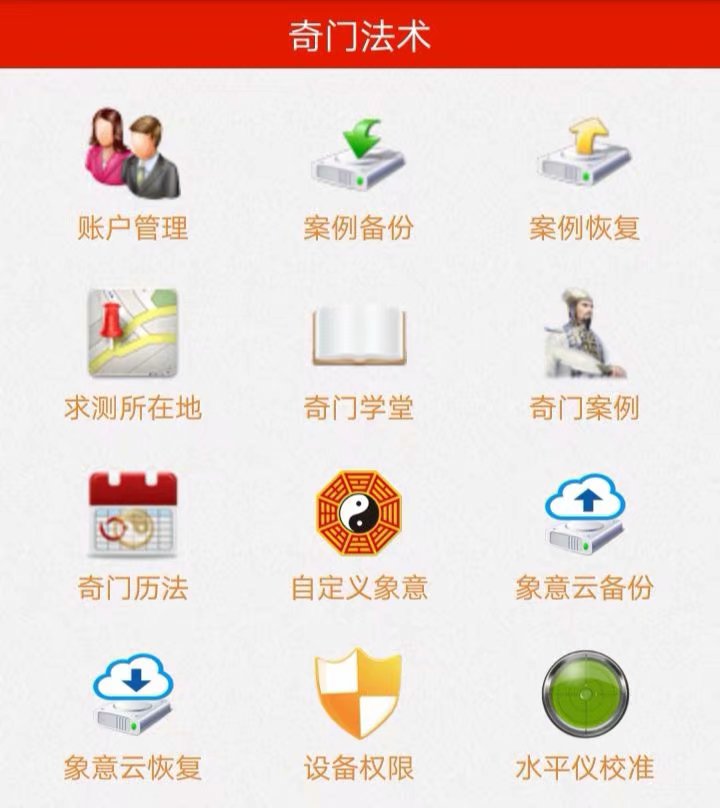The height and width of the screenshot is (808, 720).
Task: View 奇门案例 case list
Action: click(584, 335)
